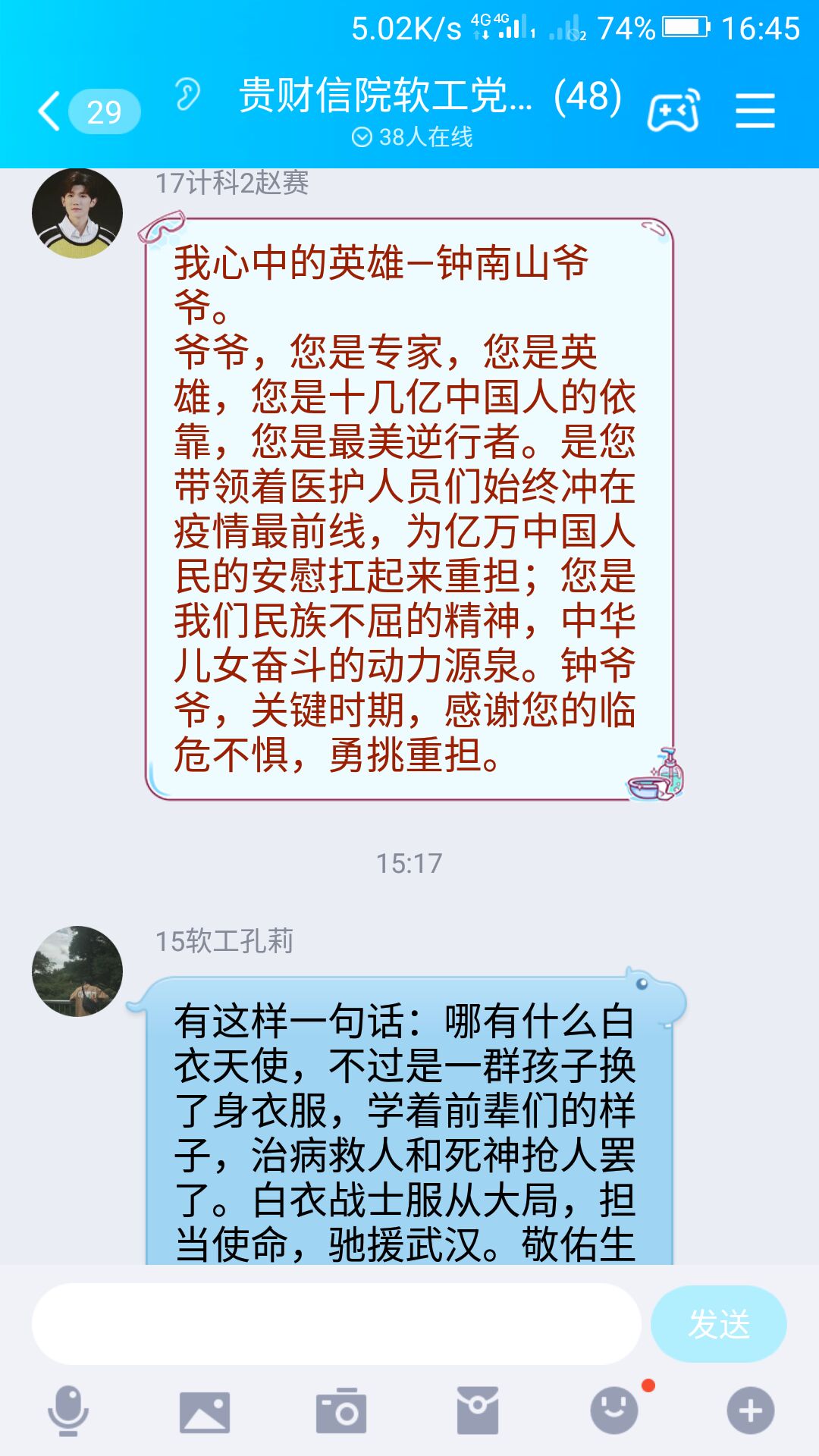Open the group settings menu

coord(755,111)
